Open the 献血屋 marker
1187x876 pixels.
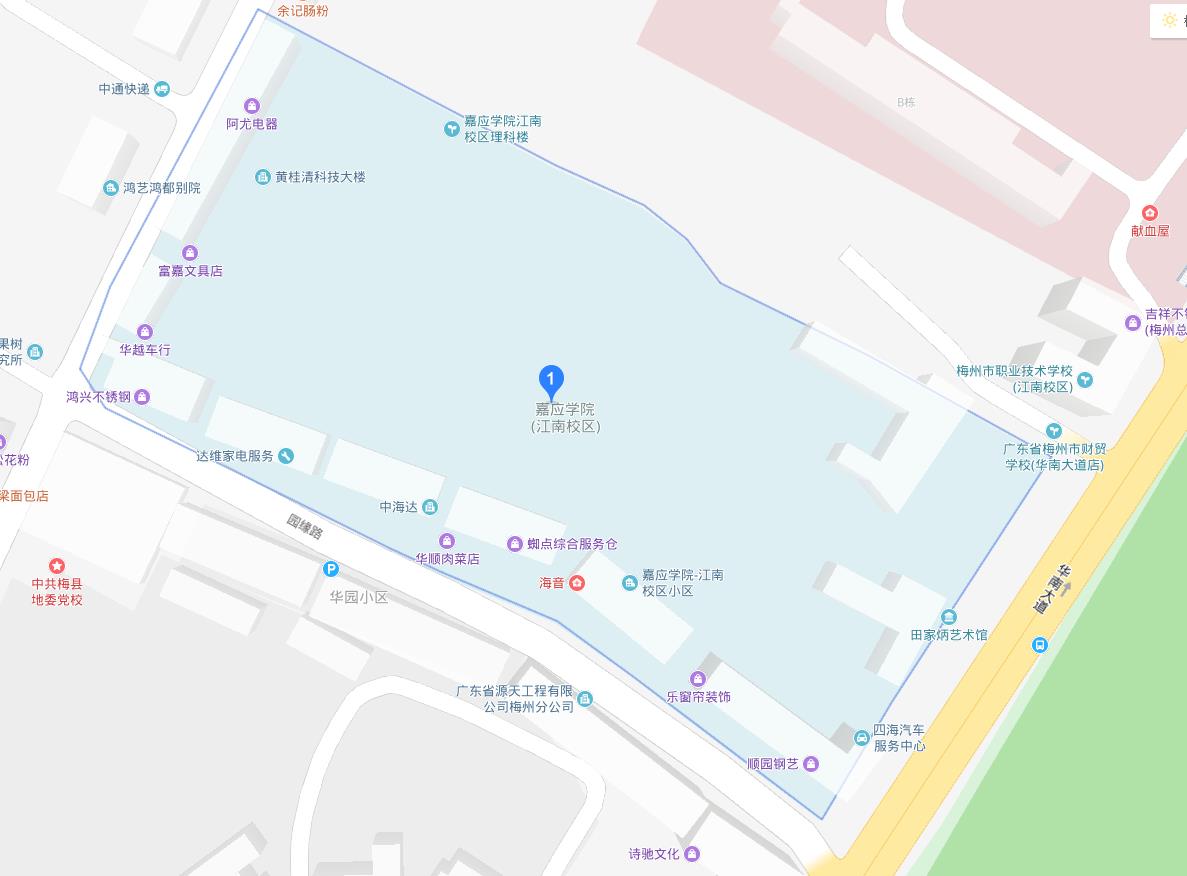click(1149, 212)
